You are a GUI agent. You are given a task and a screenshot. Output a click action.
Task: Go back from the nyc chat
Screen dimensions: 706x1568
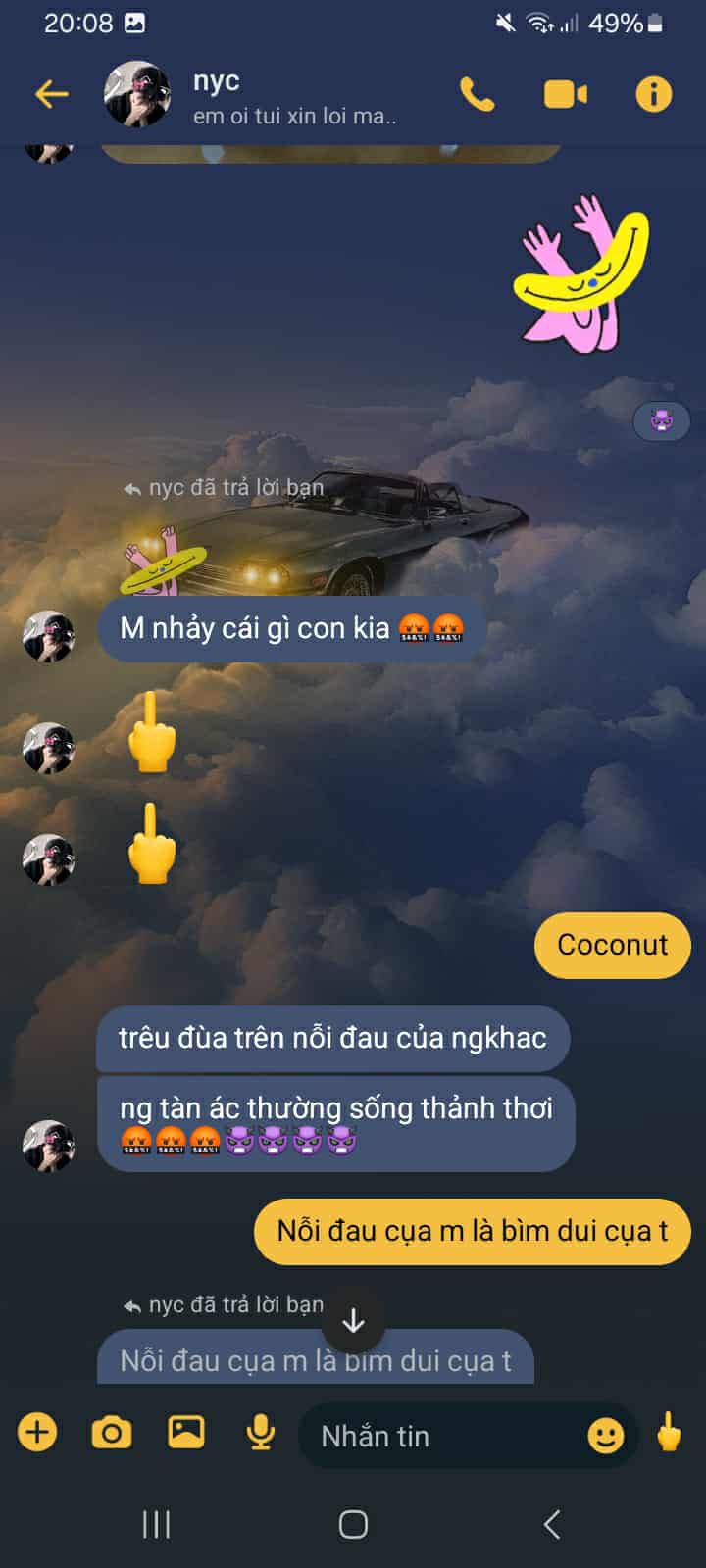click(x=51, y=94)
